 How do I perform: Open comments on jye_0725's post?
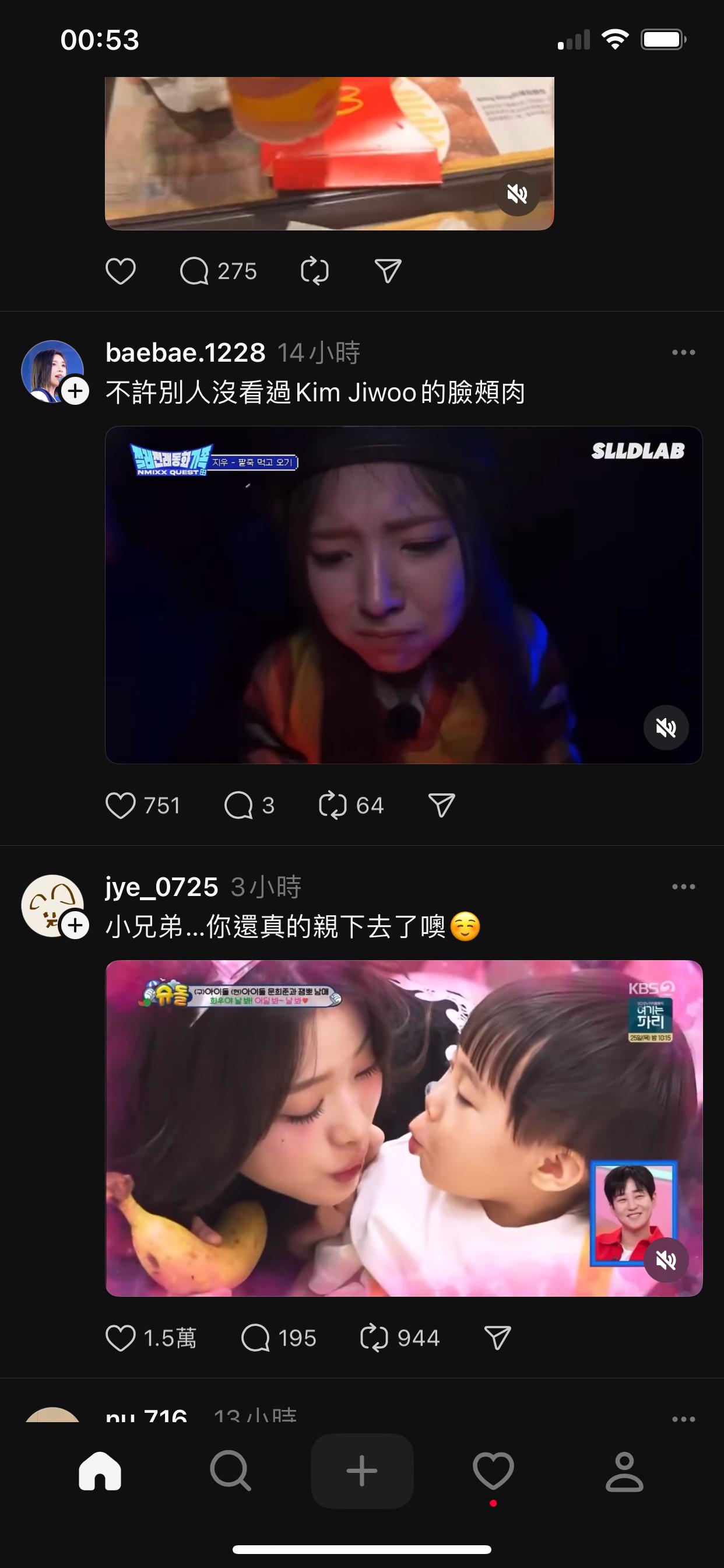click(x=255, y=1338)
